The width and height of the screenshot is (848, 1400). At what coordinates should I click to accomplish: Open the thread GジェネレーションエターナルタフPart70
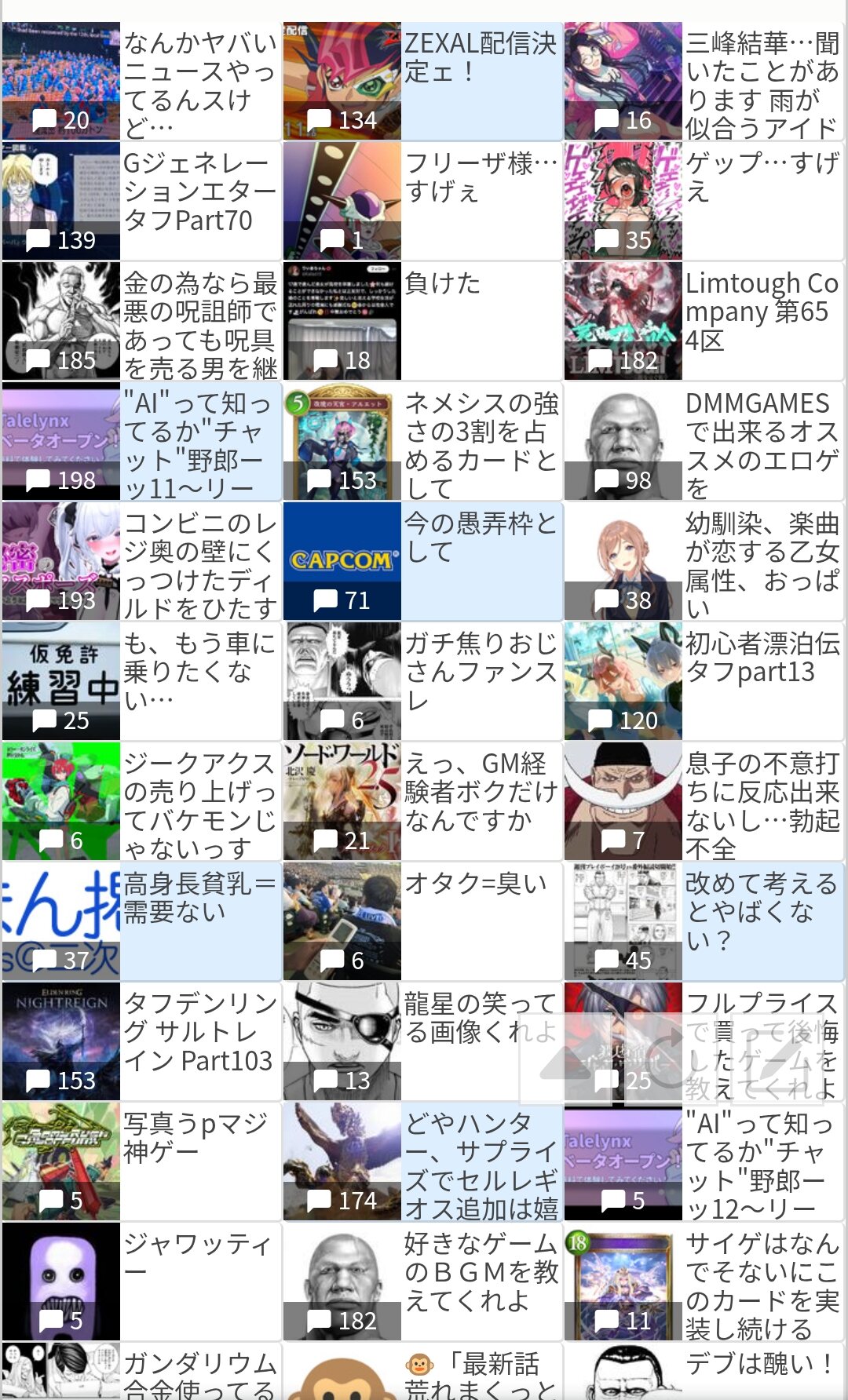click(x=199, y=192)
